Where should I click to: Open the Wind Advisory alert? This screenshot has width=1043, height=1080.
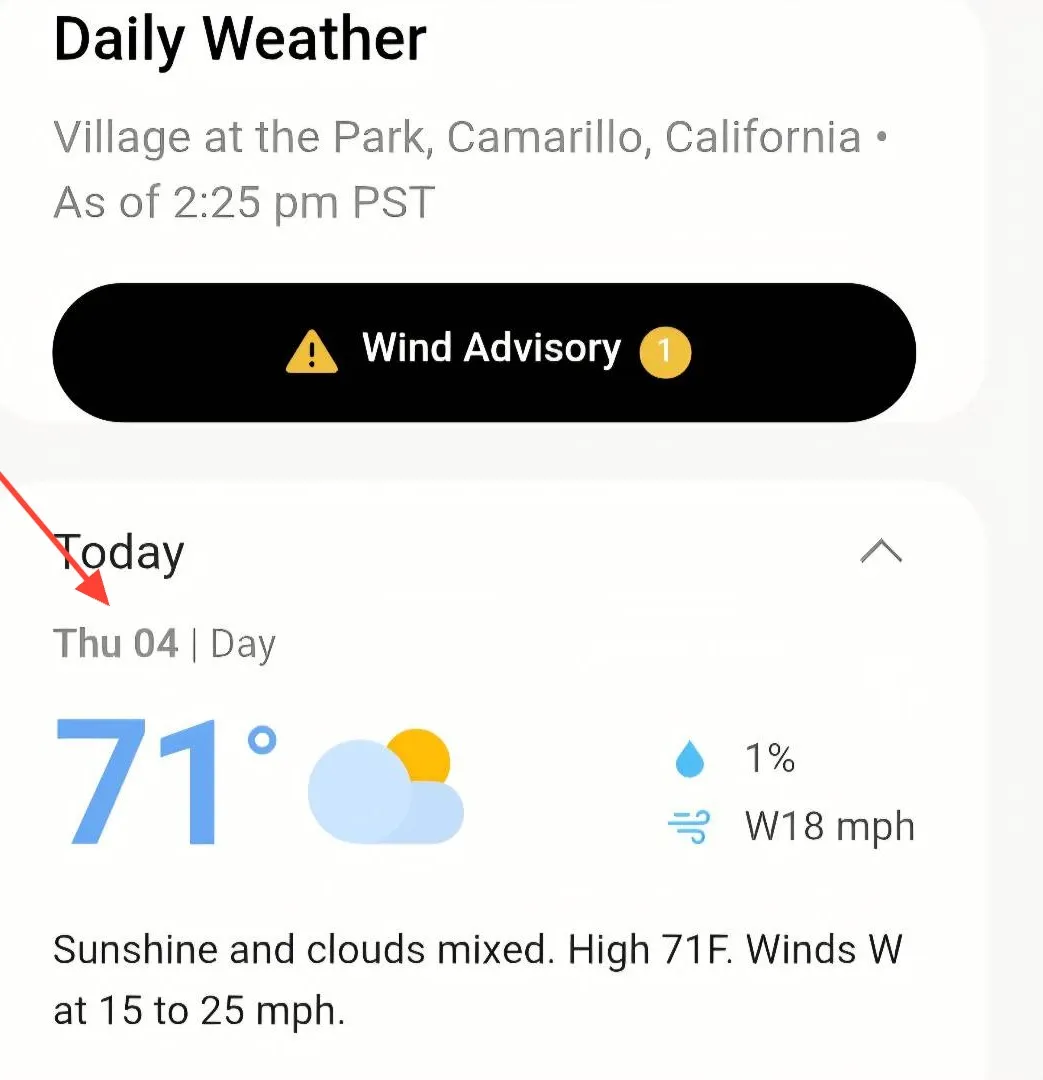pyautogui.click(x=484, y=351)
